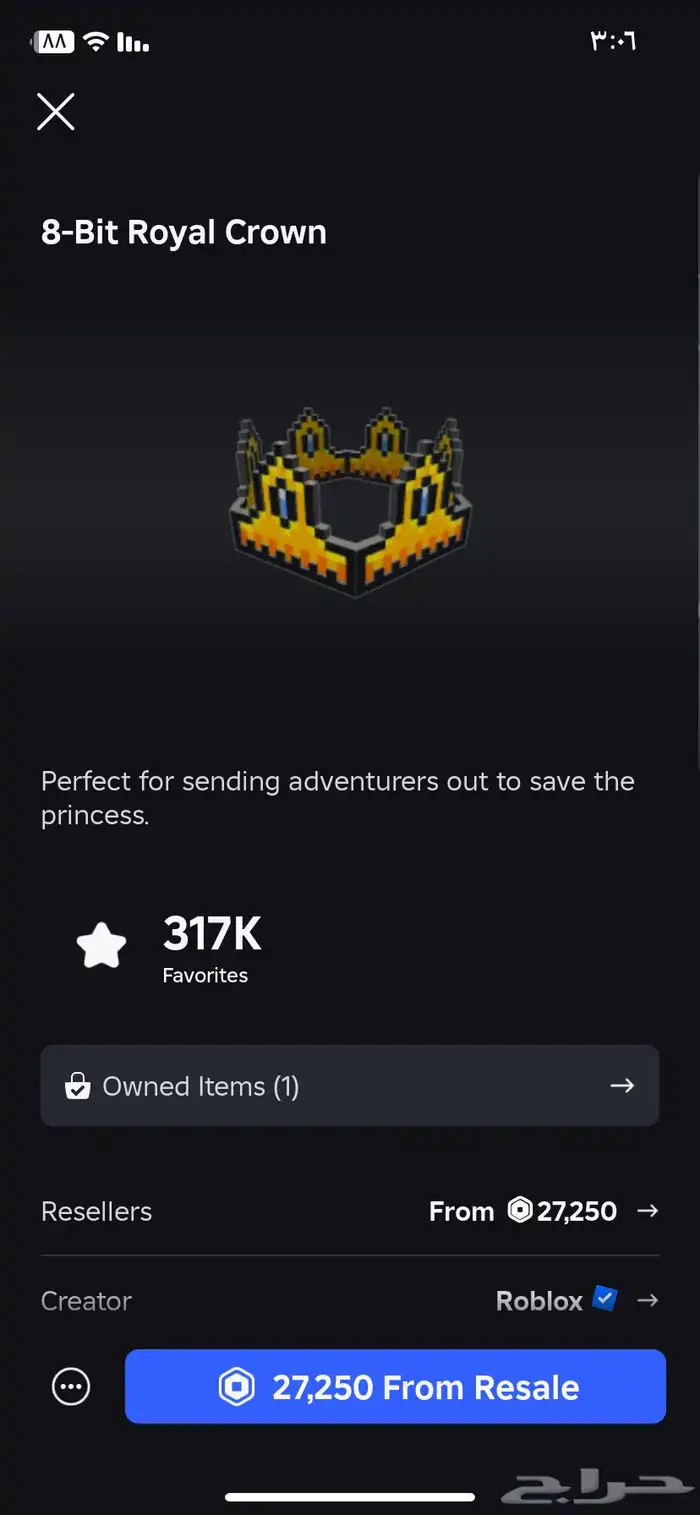
Task: Favorite the item with the star icon
Action: tap(102, 945)
